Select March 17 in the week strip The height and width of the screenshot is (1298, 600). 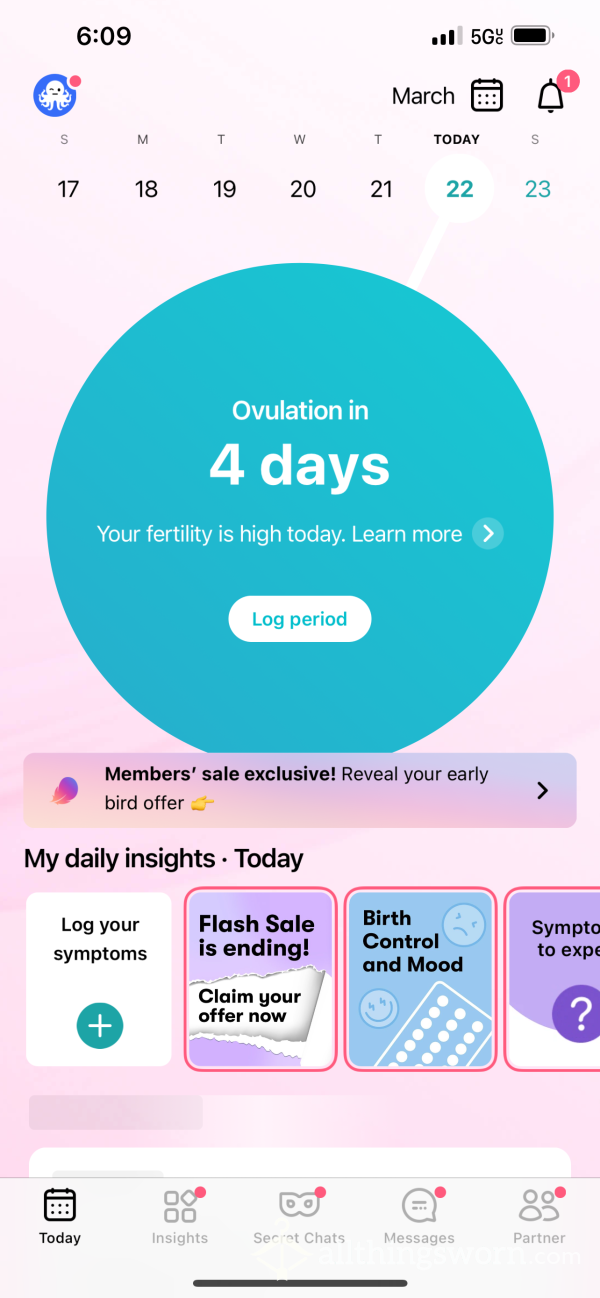[68, 189]
